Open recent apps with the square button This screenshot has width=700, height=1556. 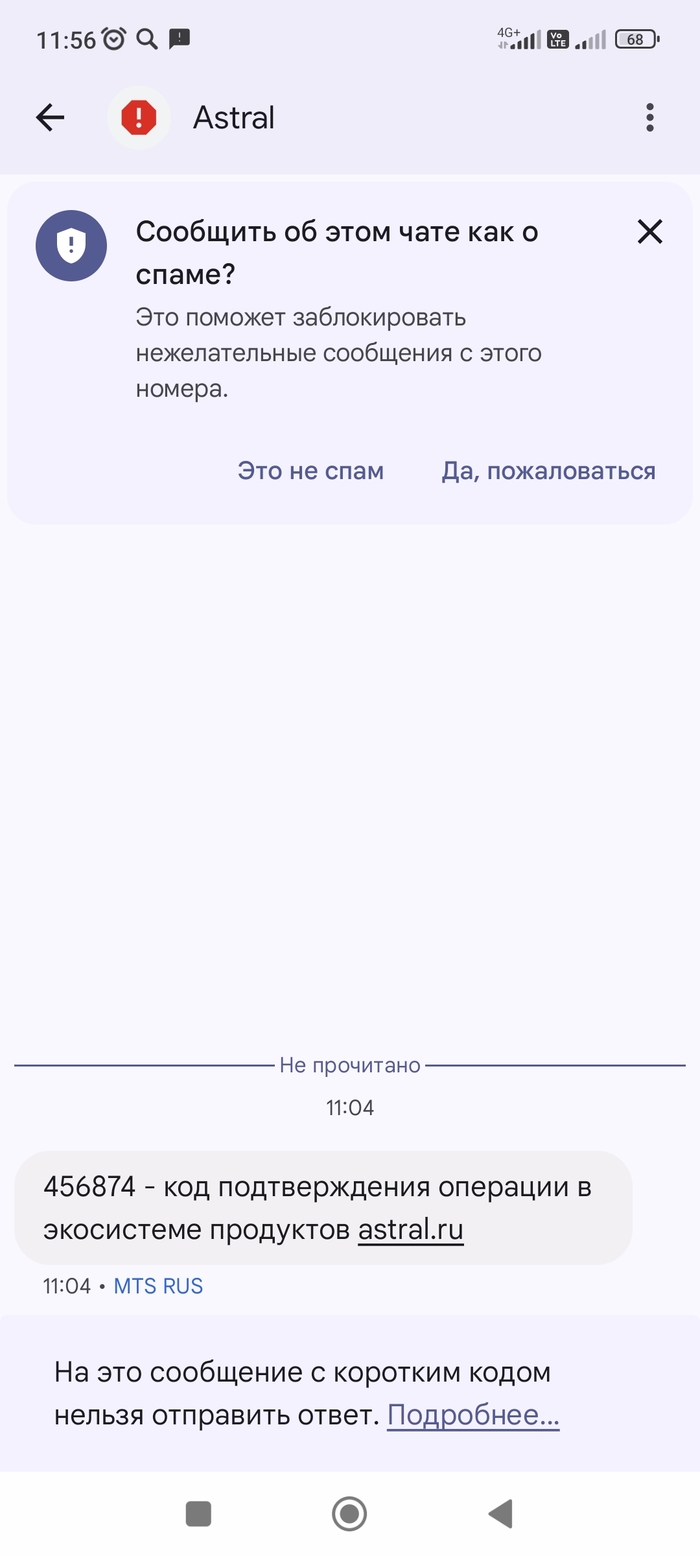pos(198,1513)
